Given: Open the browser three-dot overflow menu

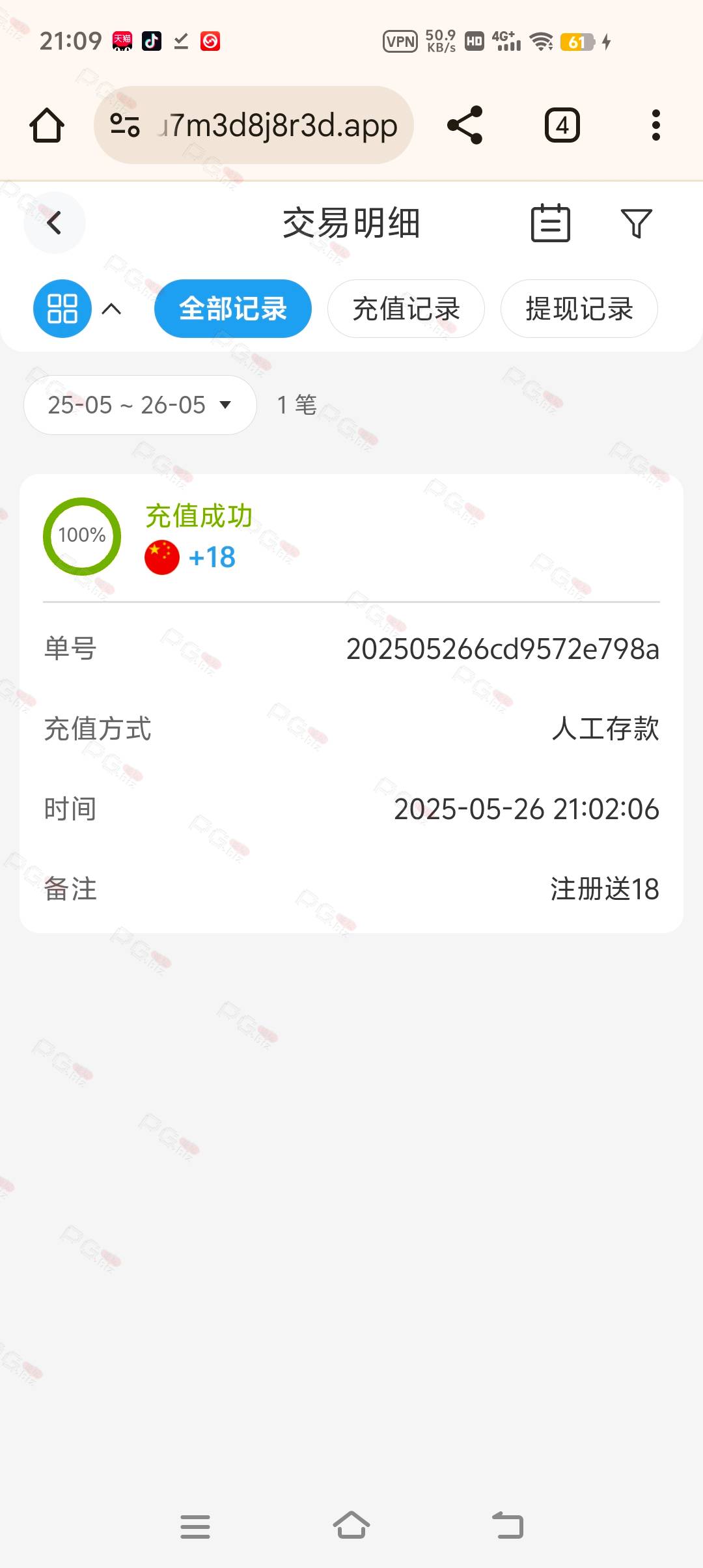Looking at the screenshot, I should (x=656, y=125).
